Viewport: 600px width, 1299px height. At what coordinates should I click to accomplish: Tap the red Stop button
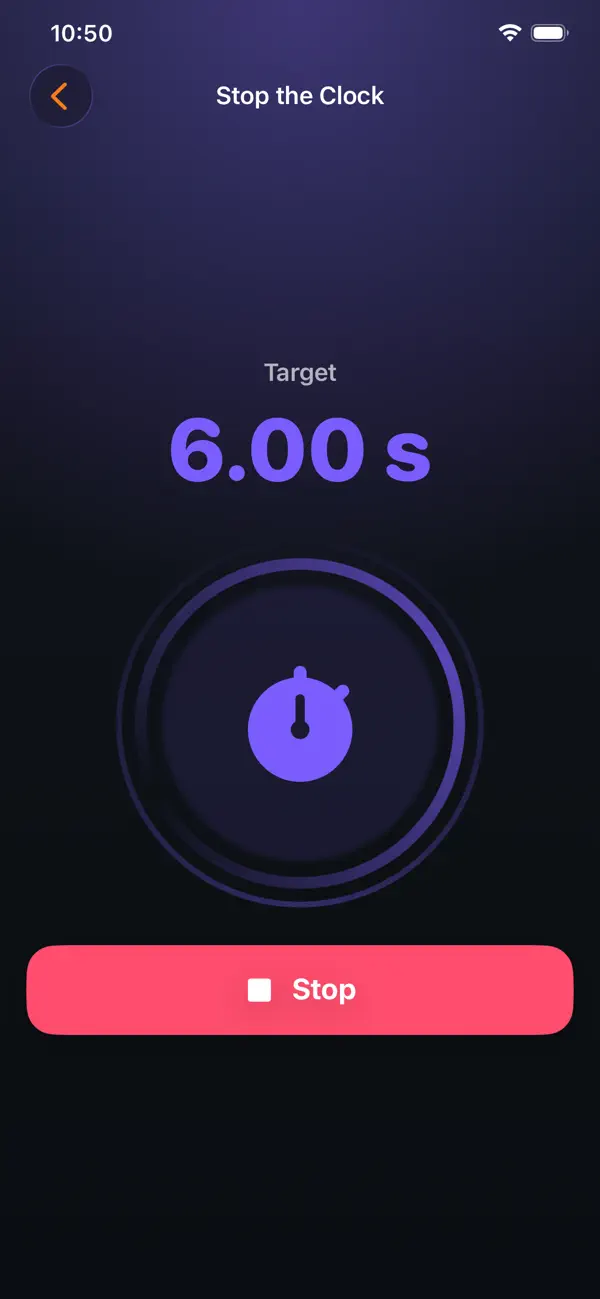tap(300, 990)
